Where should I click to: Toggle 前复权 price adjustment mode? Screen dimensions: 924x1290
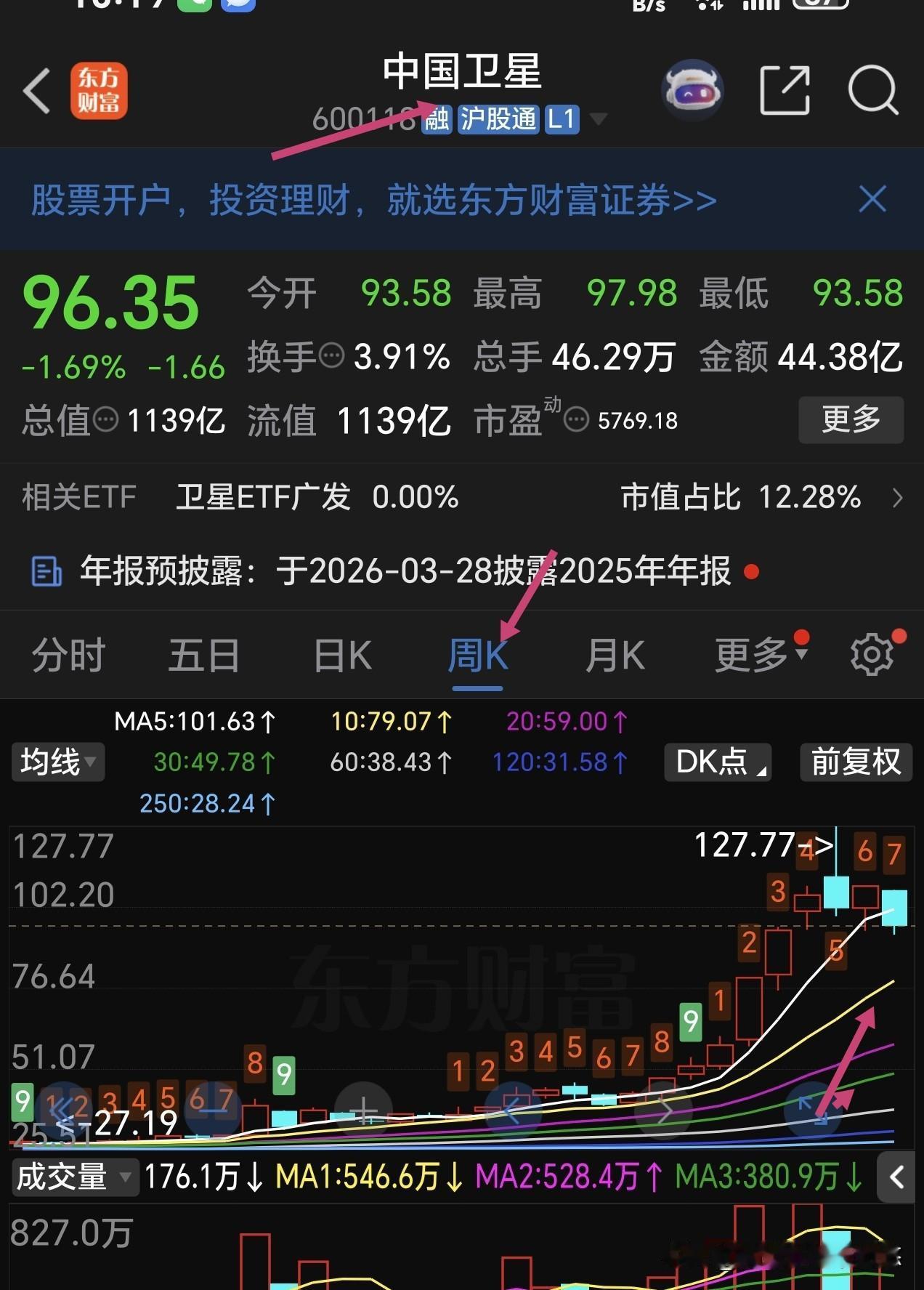(855, 762)
